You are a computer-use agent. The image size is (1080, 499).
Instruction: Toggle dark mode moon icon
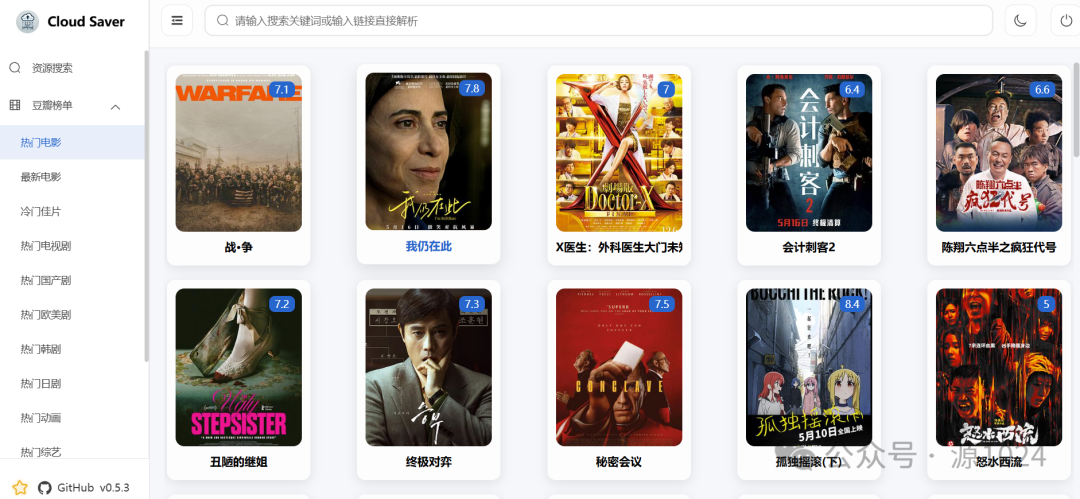tap(1020, 20)
